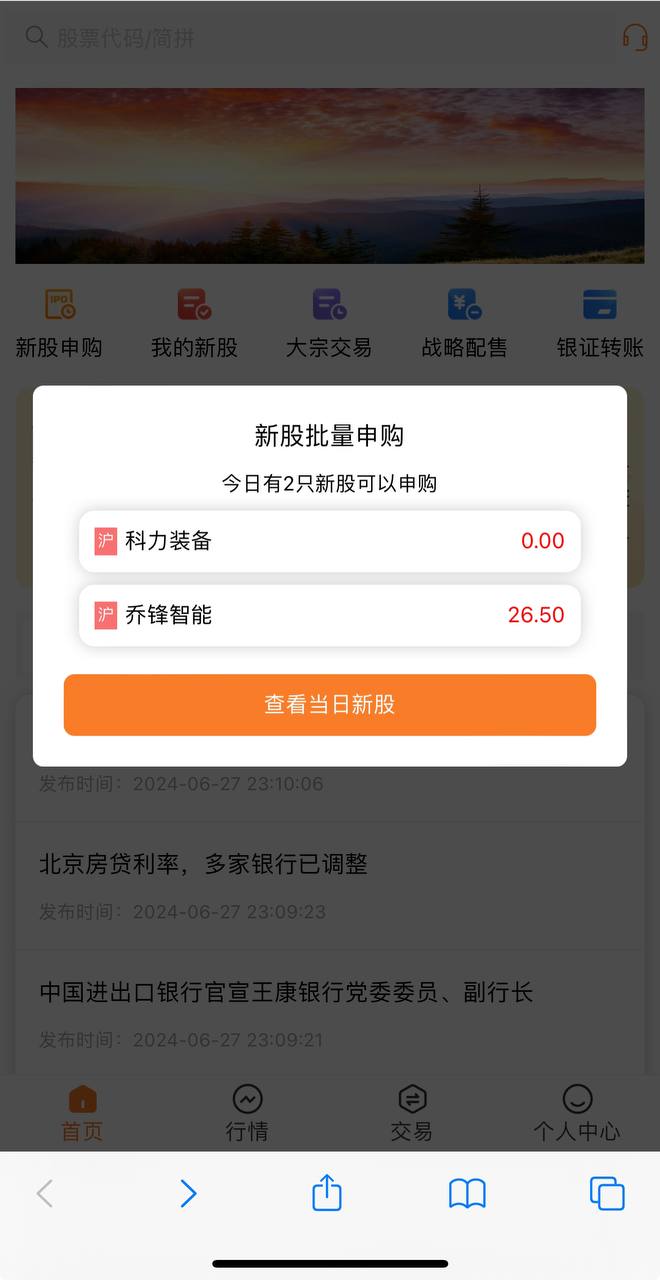Open 银证转账 shortcut
The image size is (660, 1280).
coord(600,324)
